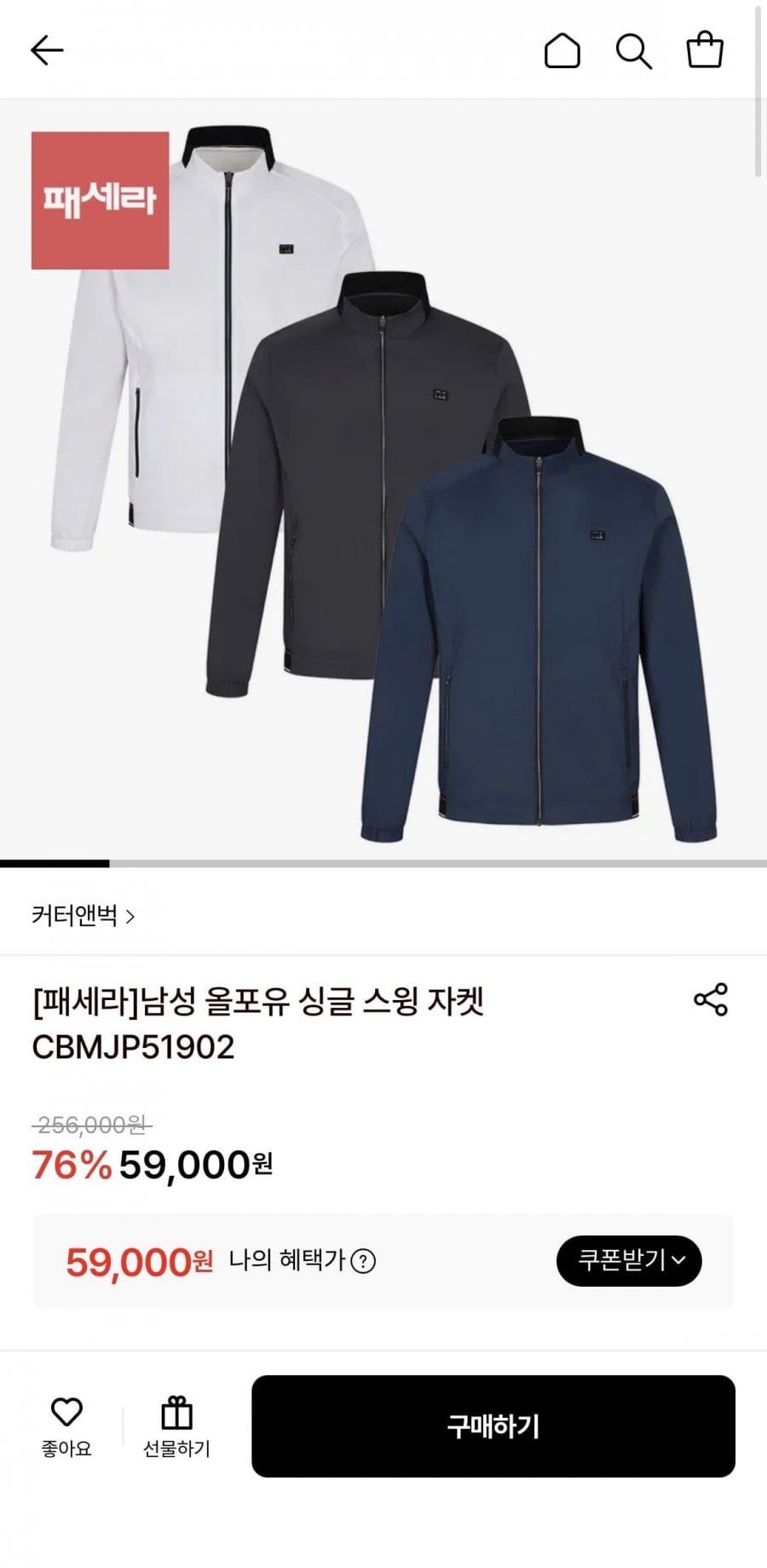Tap the 쿠폰받기 coupon button
Image resolution: width=767 pixels, height=1568 pixels.
(x=629, y=1260)
